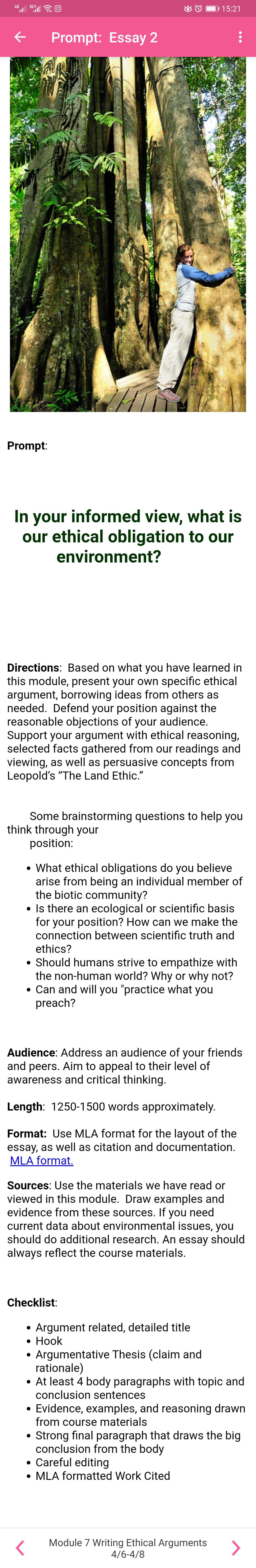
Task: Go back using the header arrow
Action: click(x=20, y=37)
